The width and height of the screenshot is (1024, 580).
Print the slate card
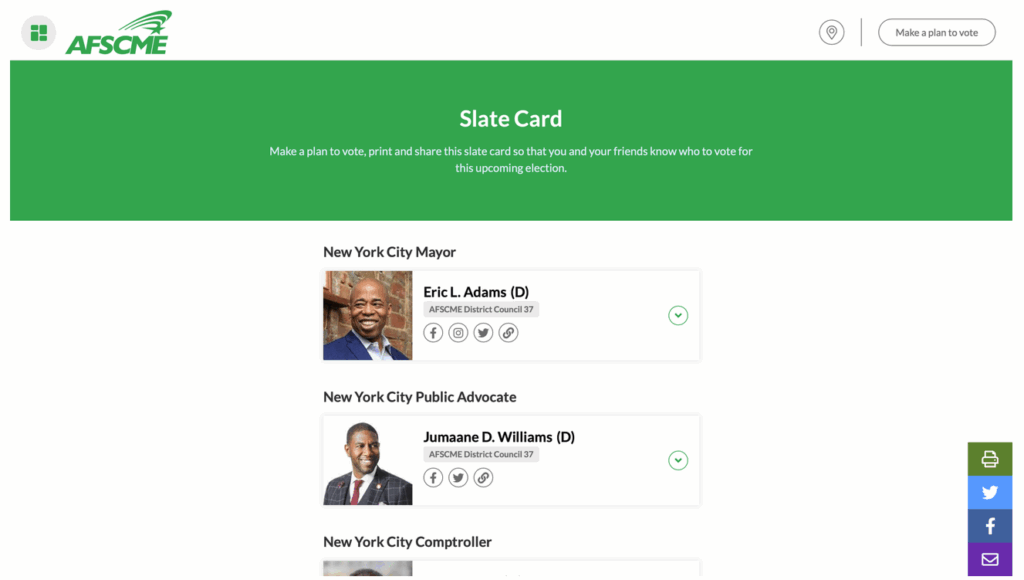pos(989,459)
